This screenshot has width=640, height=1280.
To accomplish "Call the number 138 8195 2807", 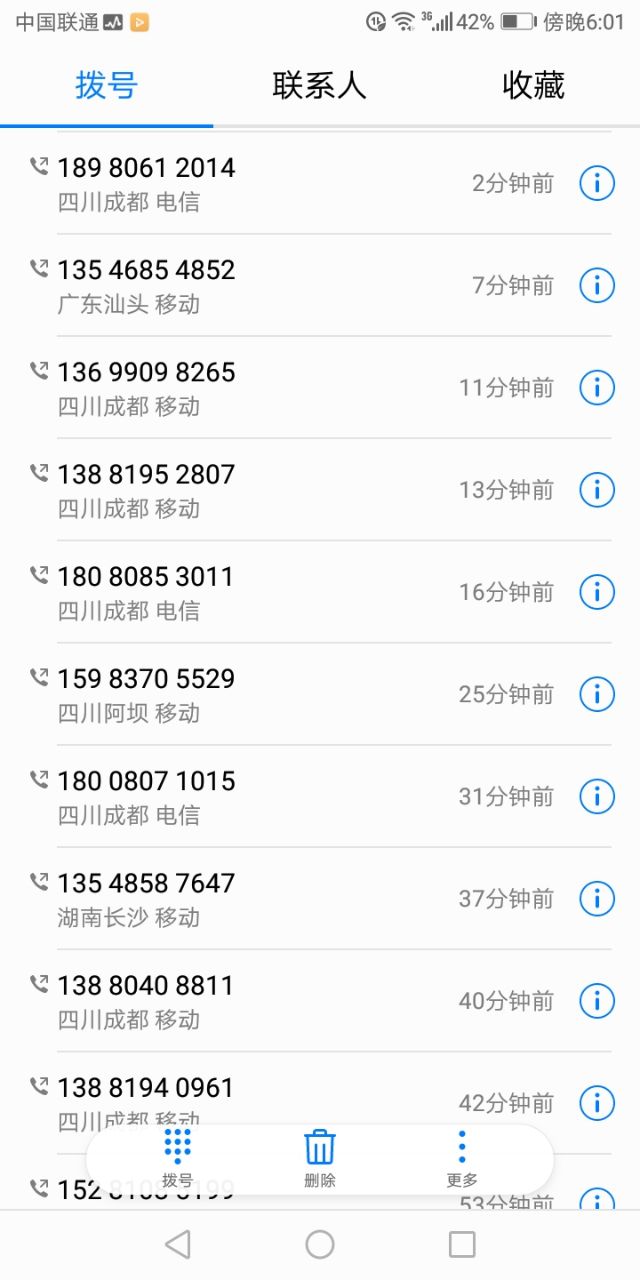I will click(290, 490).
